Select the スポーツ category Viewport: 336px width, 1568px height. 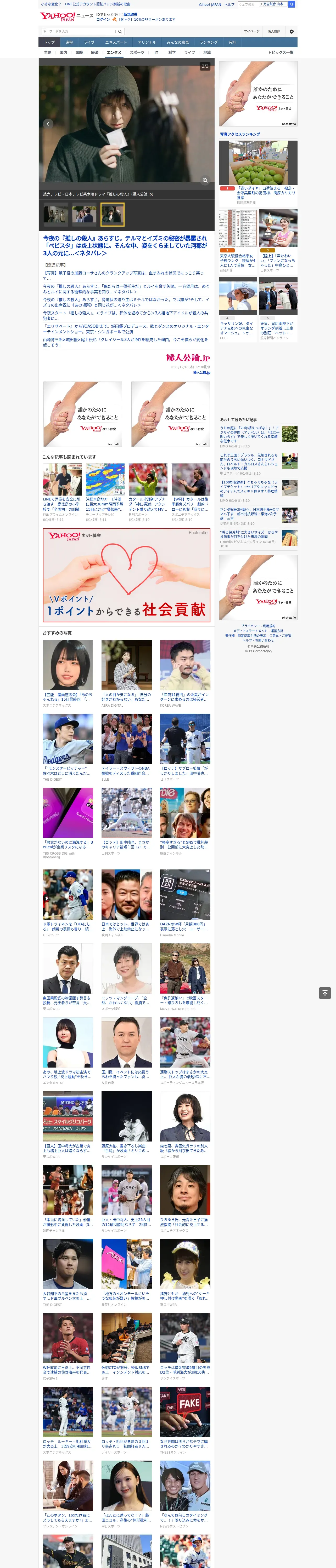pyautogui.click(x=137, y=52)
